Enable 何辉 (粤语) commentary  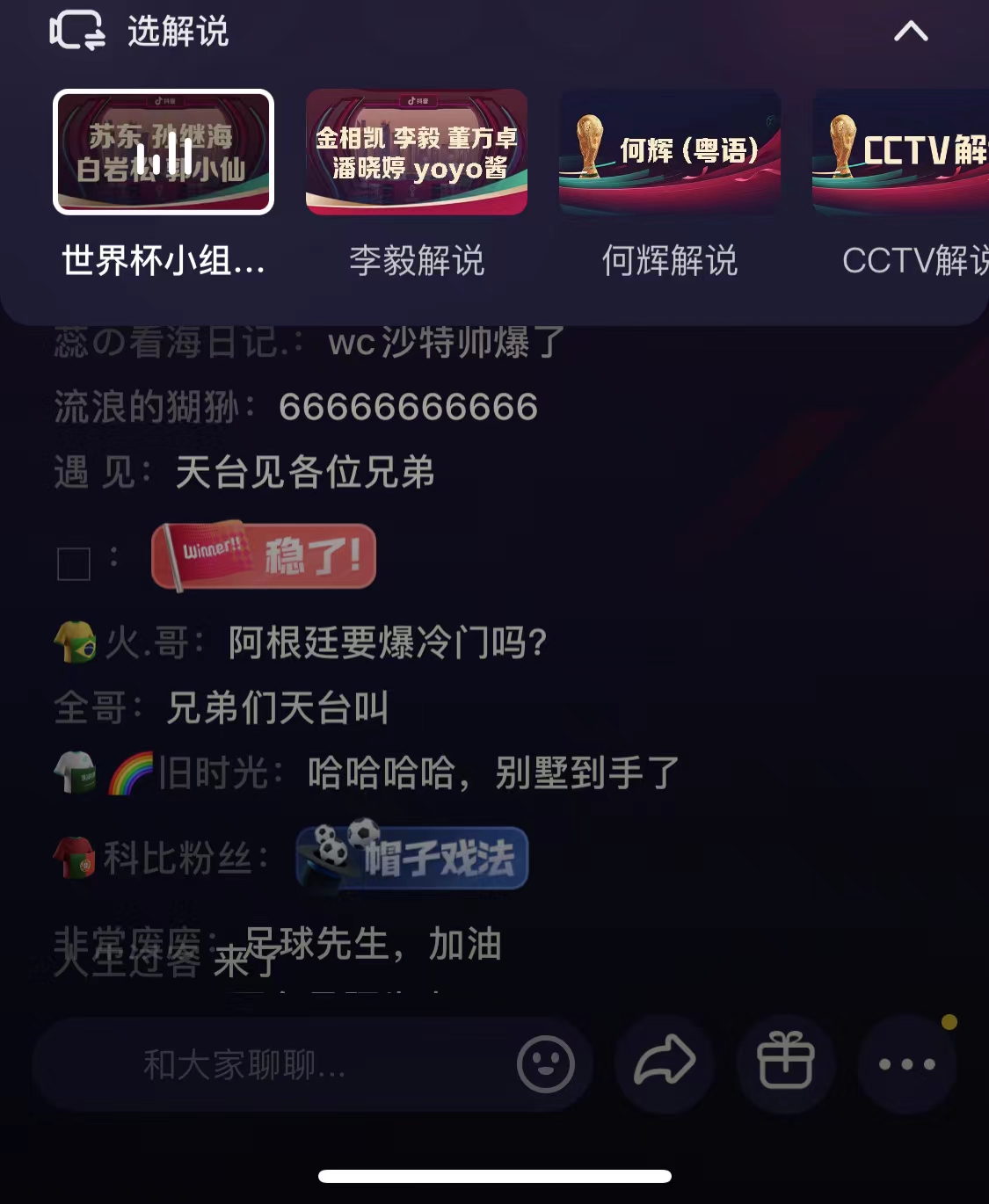click(x=669, y=151)
